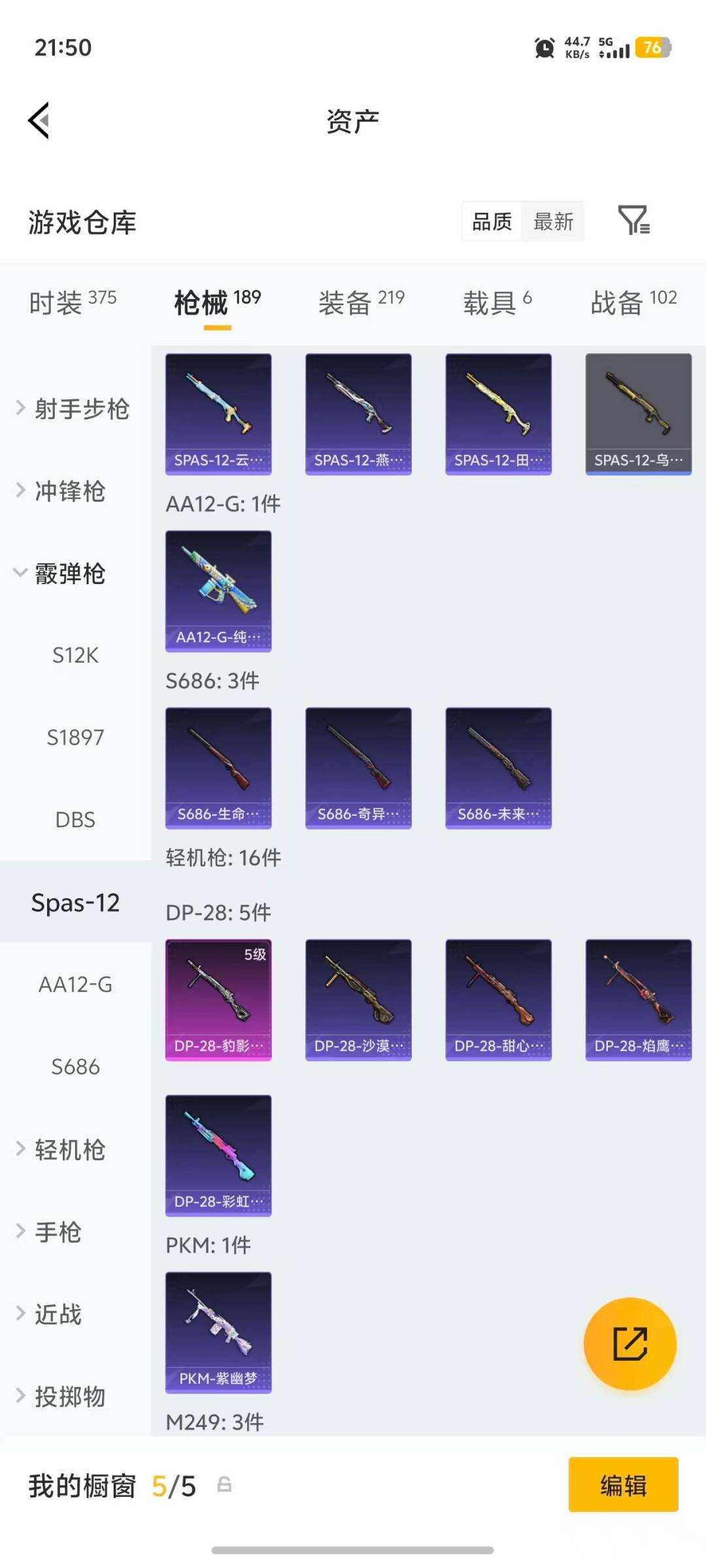Tap the orange floating share button
The width and height of the screenshot is (706, 1568).
tap(630, 1344)
